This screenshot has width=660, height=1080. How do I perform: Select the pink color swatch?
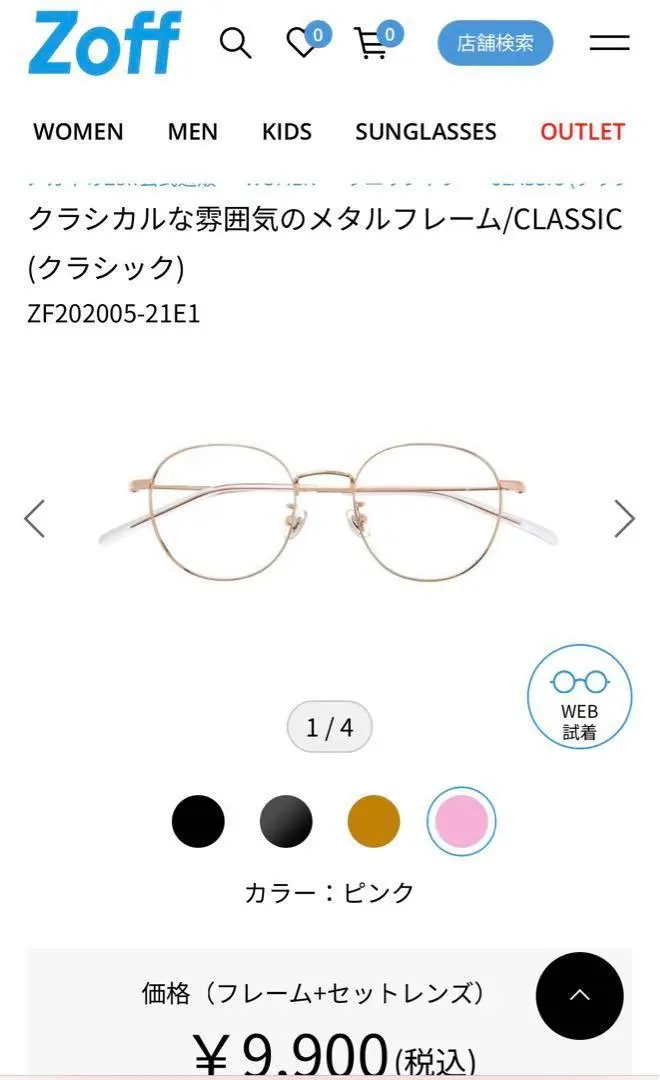pos(462,821)
